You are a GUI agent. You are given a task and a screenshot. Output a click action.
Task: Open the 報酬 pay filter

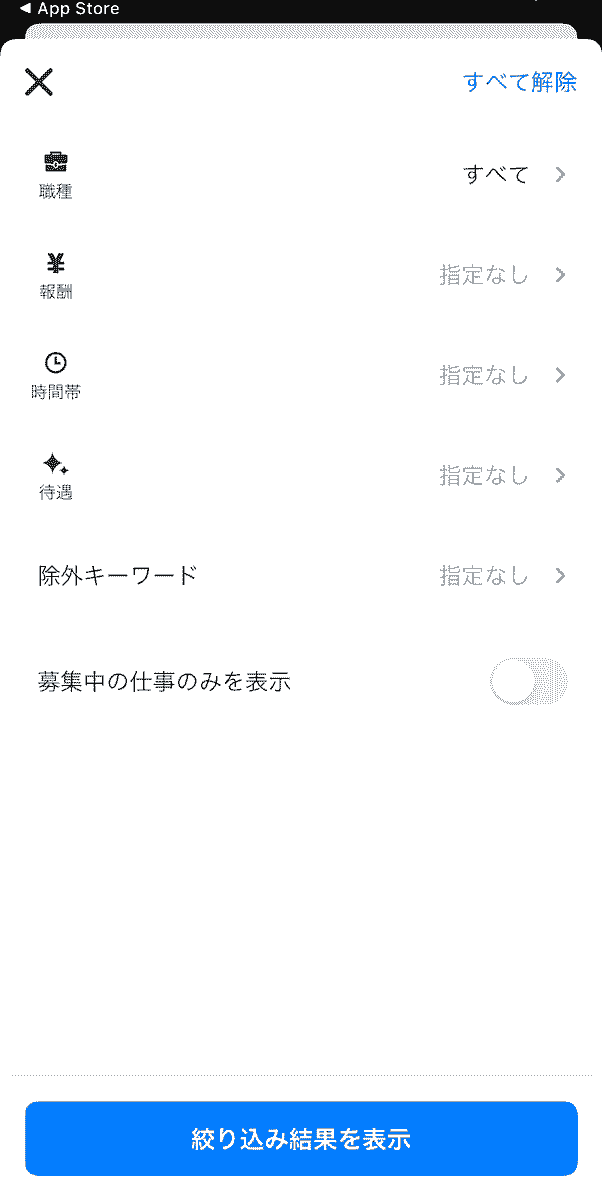[300, 275]
